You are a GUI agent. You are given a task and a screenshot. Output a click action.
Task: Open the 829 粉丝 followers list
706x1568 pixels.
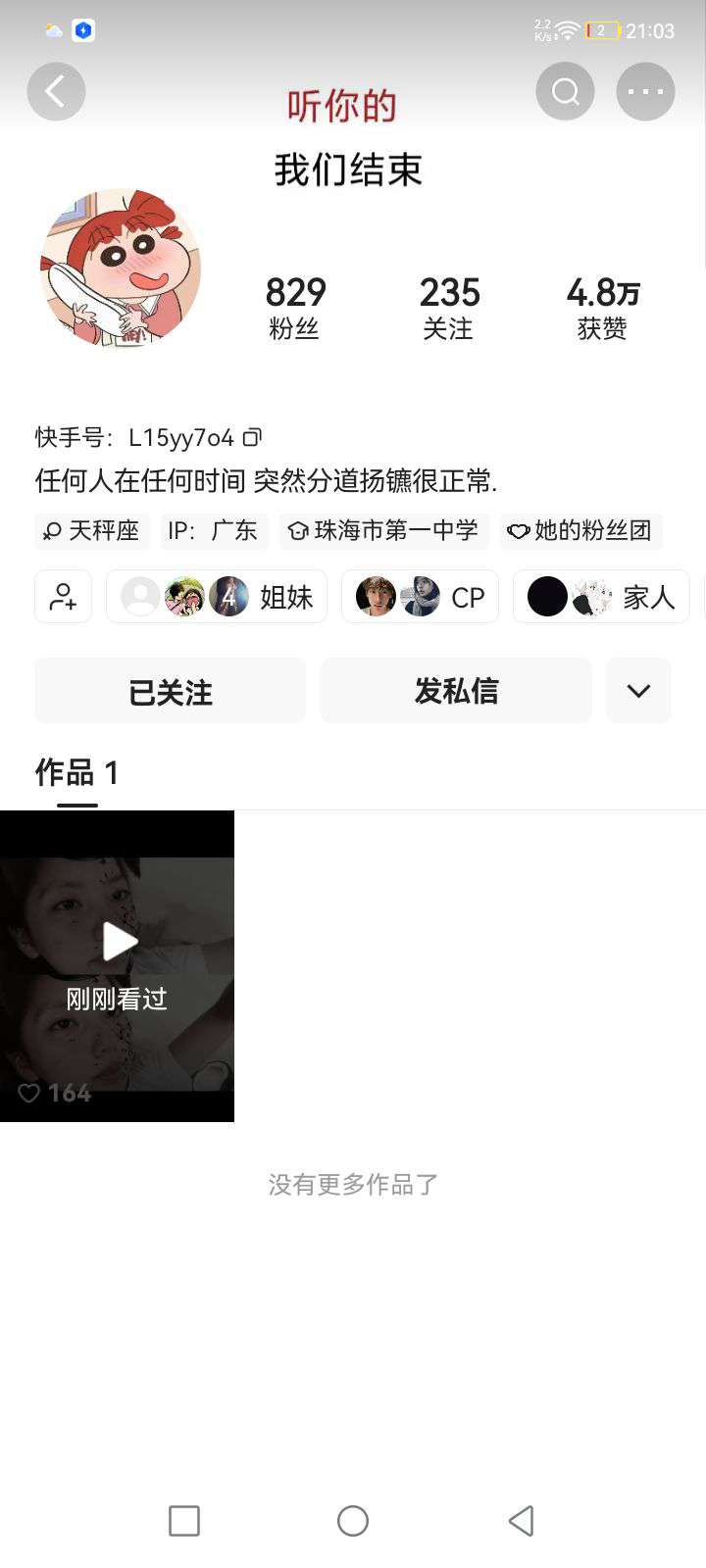point(295,307)
